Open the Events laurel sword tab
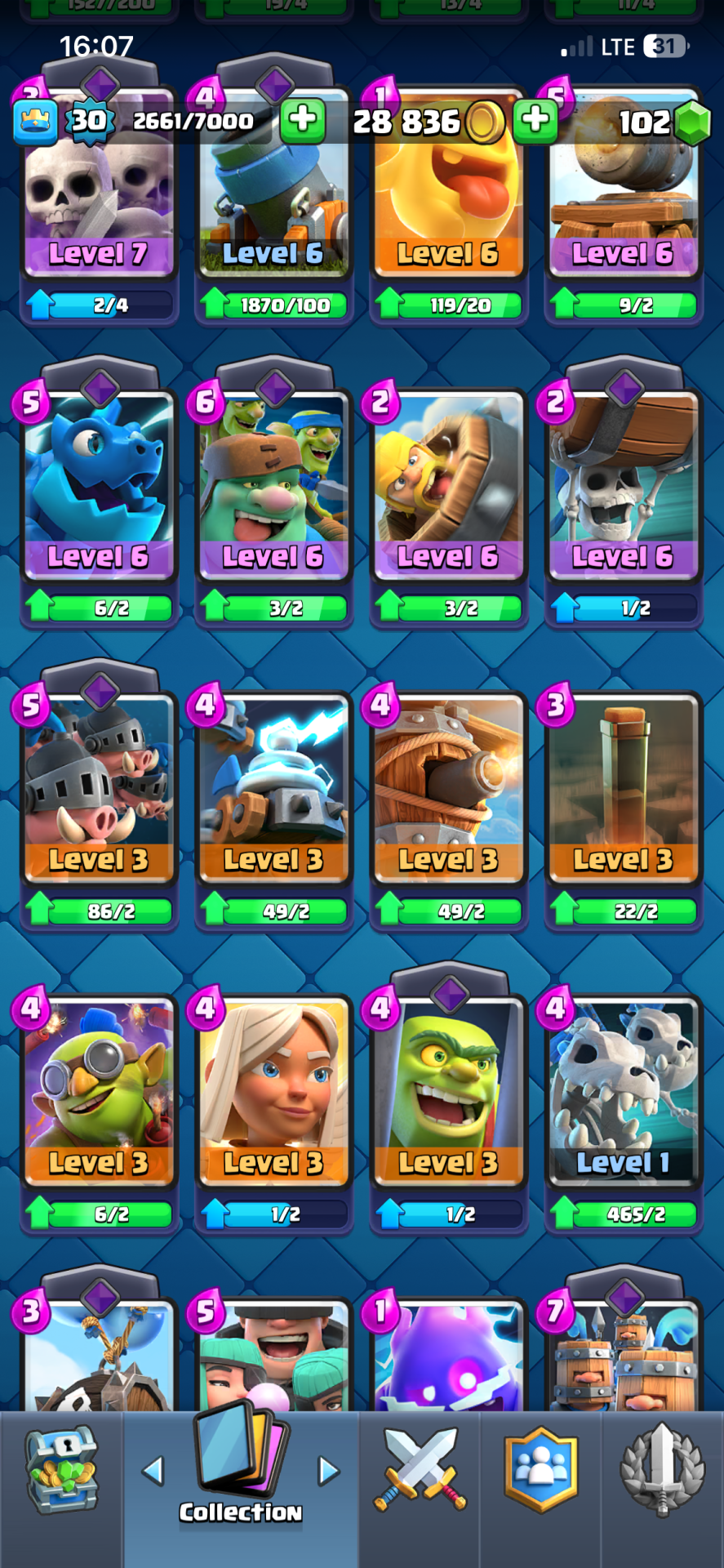 662,1470
